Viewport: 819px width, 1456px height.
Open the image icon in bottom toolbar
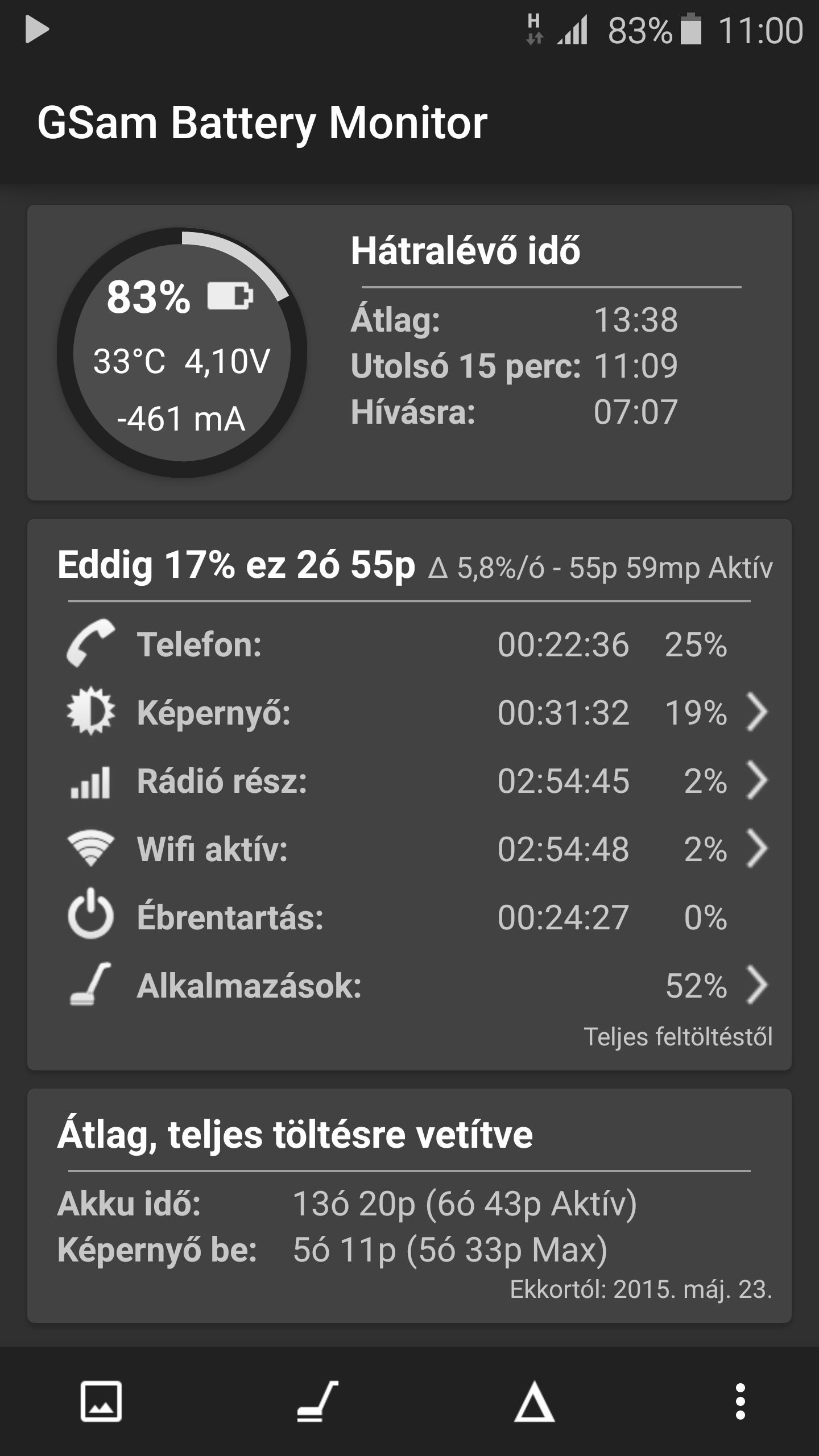coord(101,1401)
